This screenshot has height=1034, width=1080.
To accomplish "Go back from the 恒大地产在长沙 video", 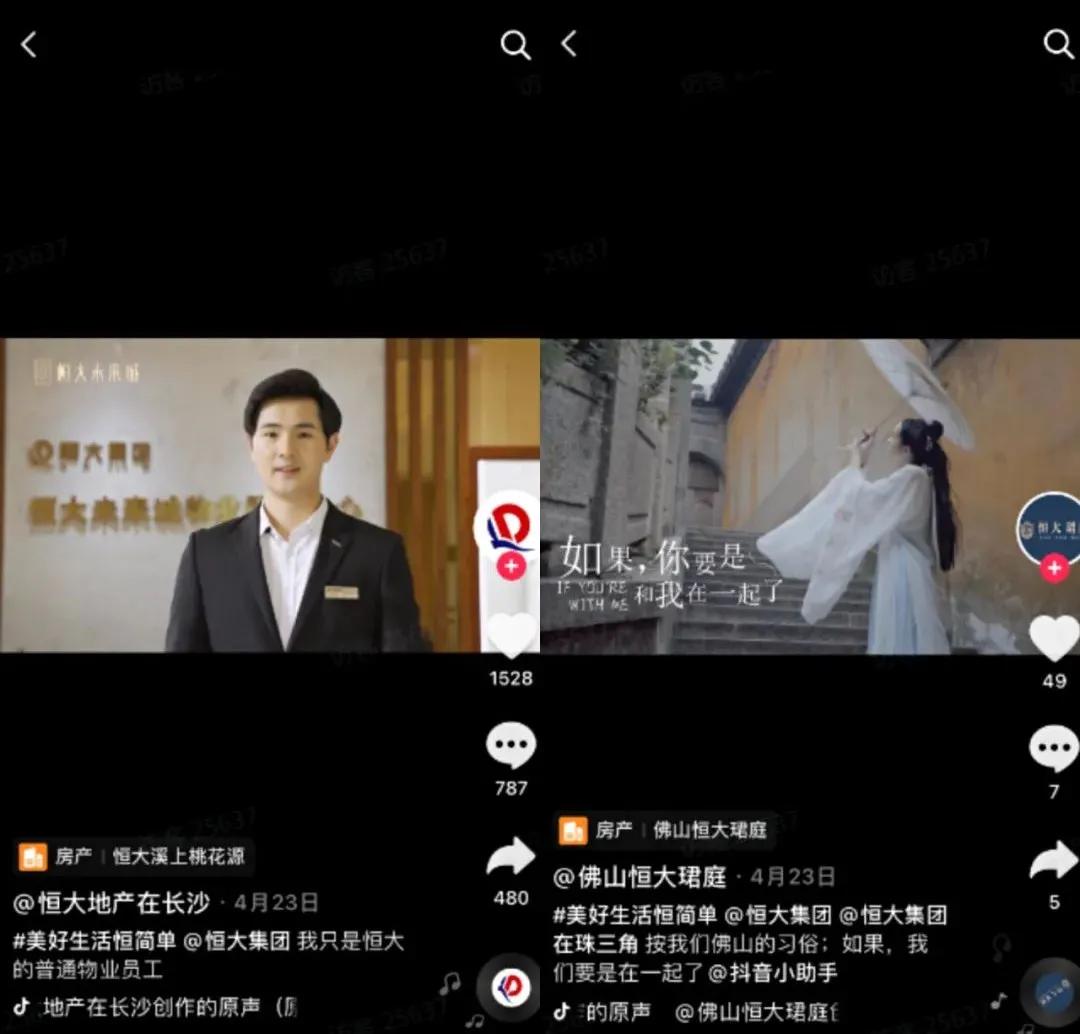I will tap(29, 44).
